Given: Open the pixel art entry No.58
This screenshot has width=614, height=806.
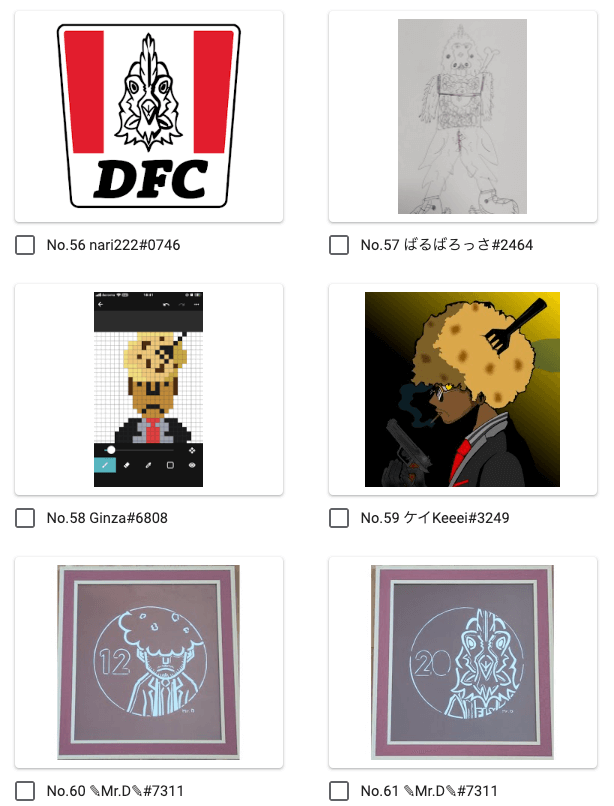Looking at the screenshot, I should coord(150,389).
